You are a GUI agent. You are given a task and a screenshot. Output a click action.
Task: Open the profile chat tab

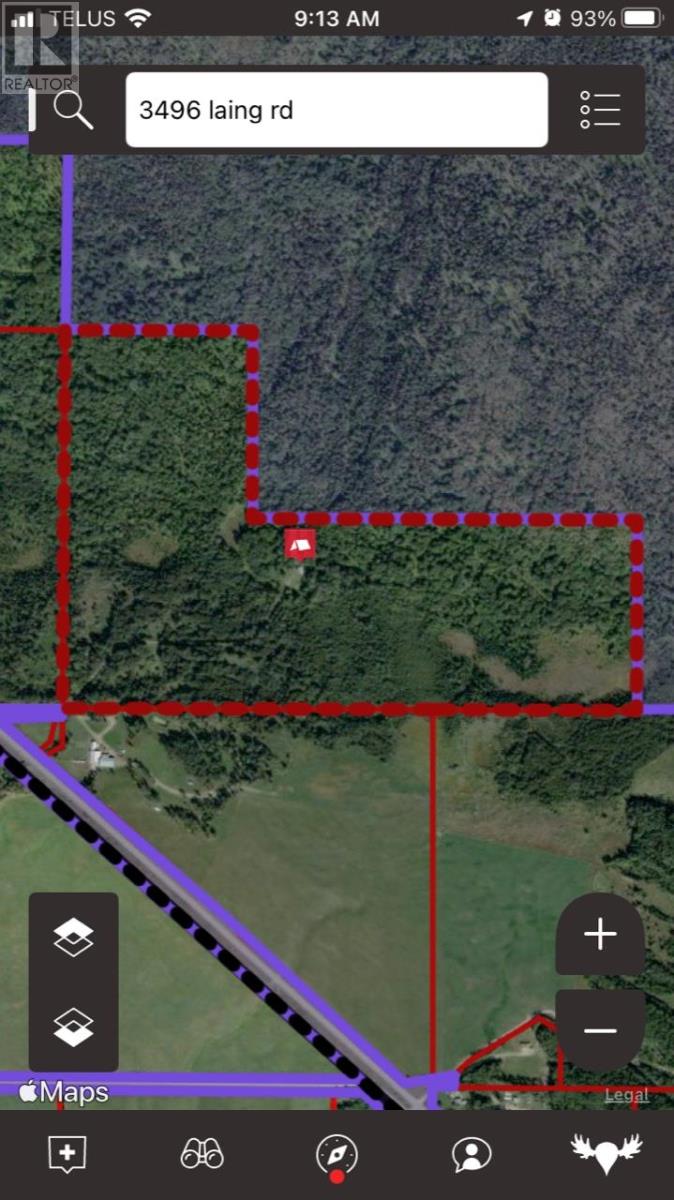coord(471,1154)
